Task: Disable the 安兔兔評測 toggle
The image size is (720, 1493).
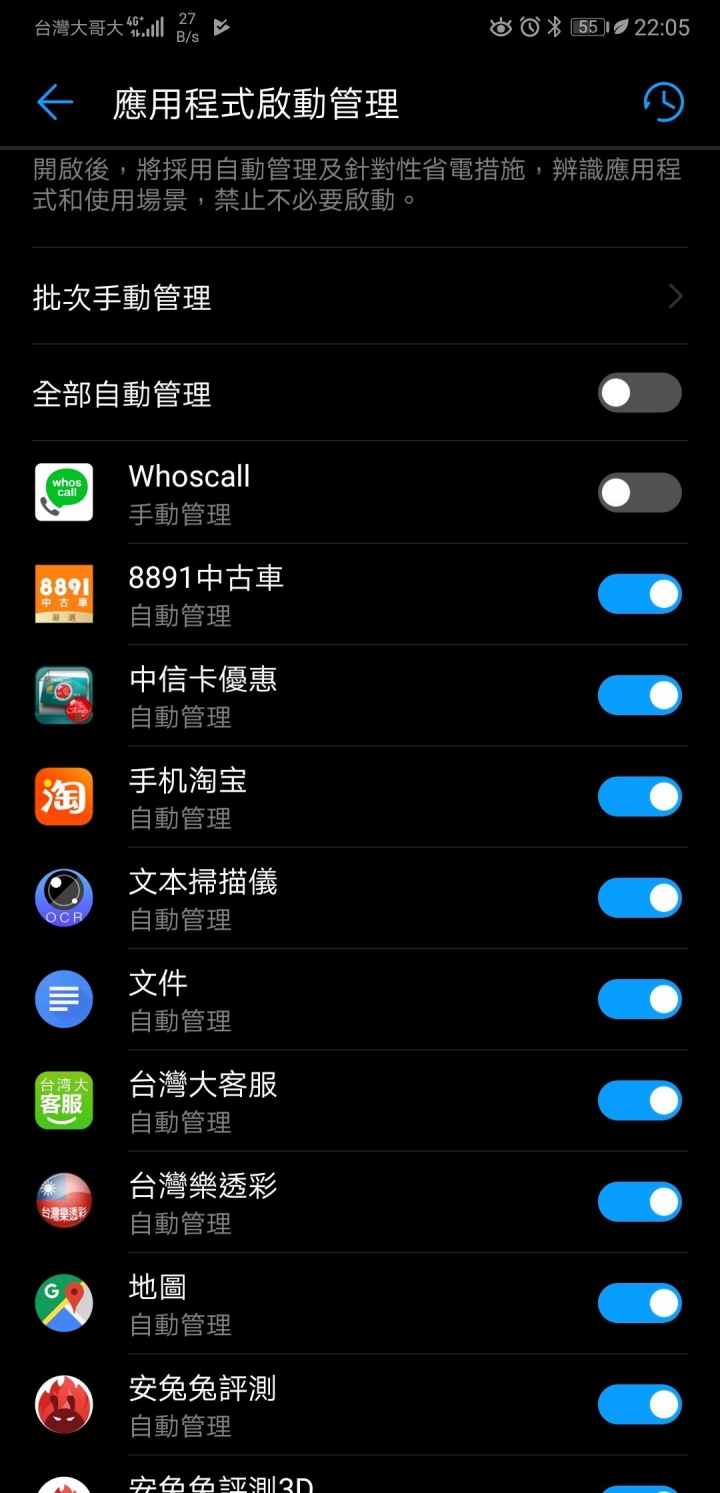Action: pos(640,1404)
